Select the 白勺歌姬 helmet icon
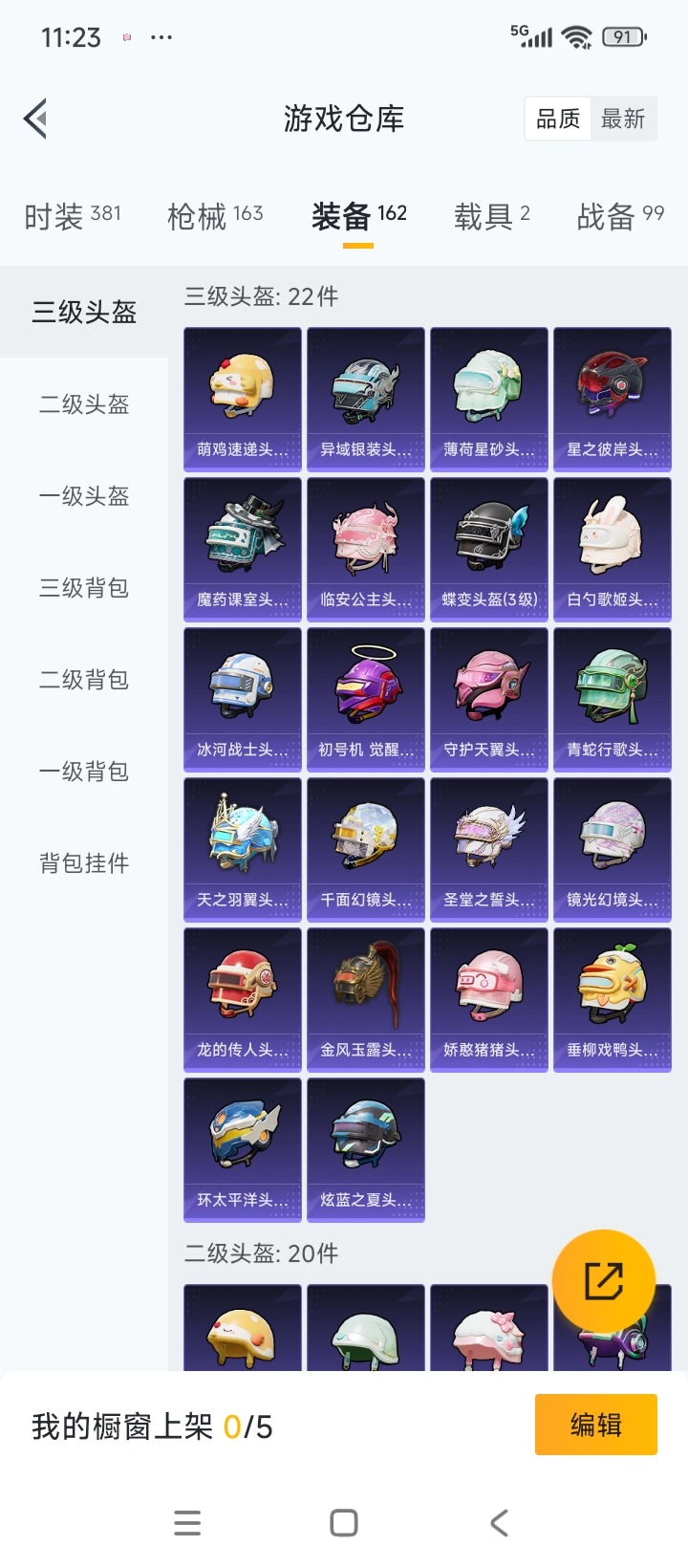The width and height of the screenshot is (688, 1568). (612, 540)
